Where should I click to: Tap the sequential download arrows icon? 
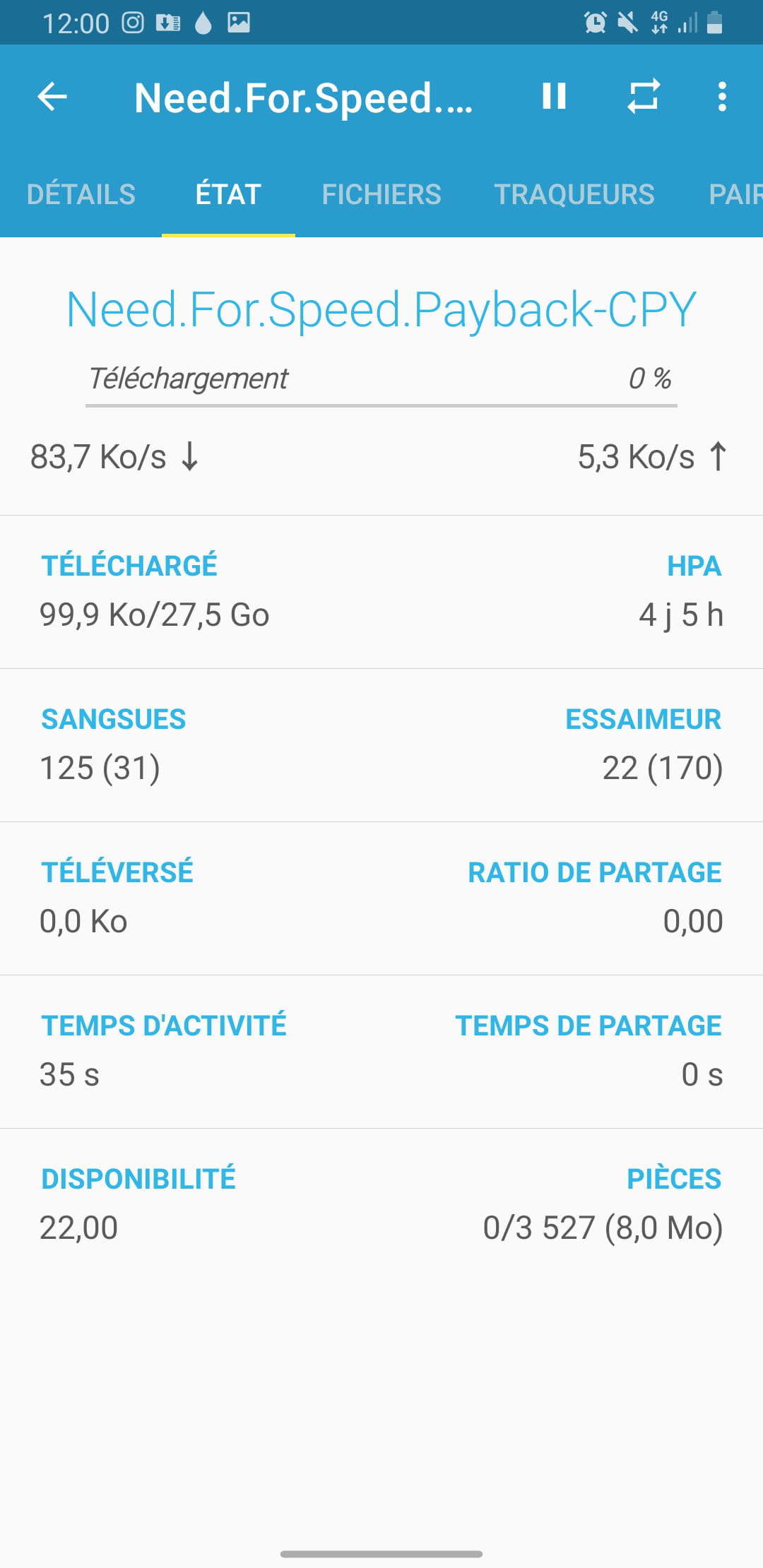(644, 96)
